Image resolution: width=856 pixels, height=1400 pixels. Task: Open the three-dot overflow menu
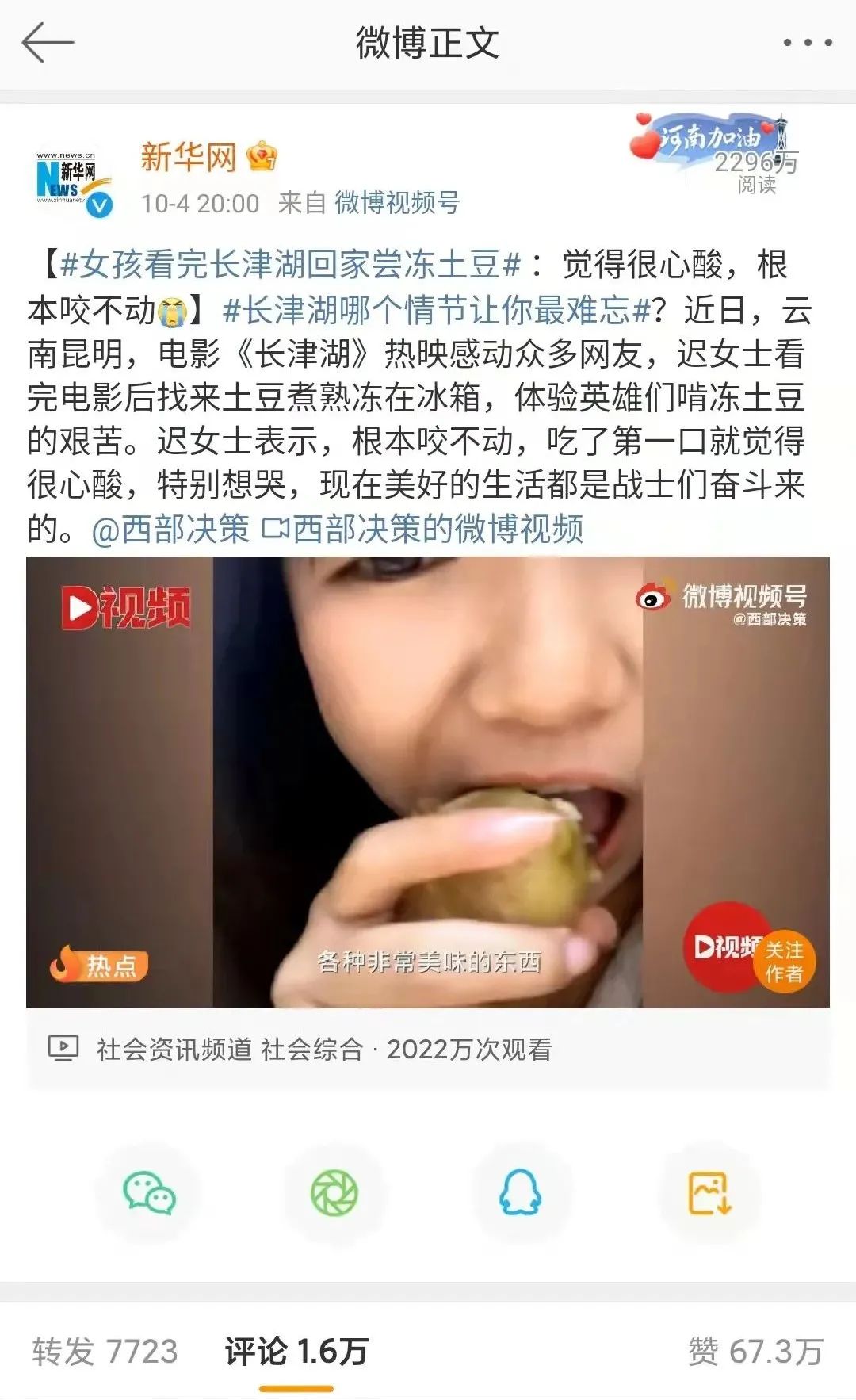point(807,43)
